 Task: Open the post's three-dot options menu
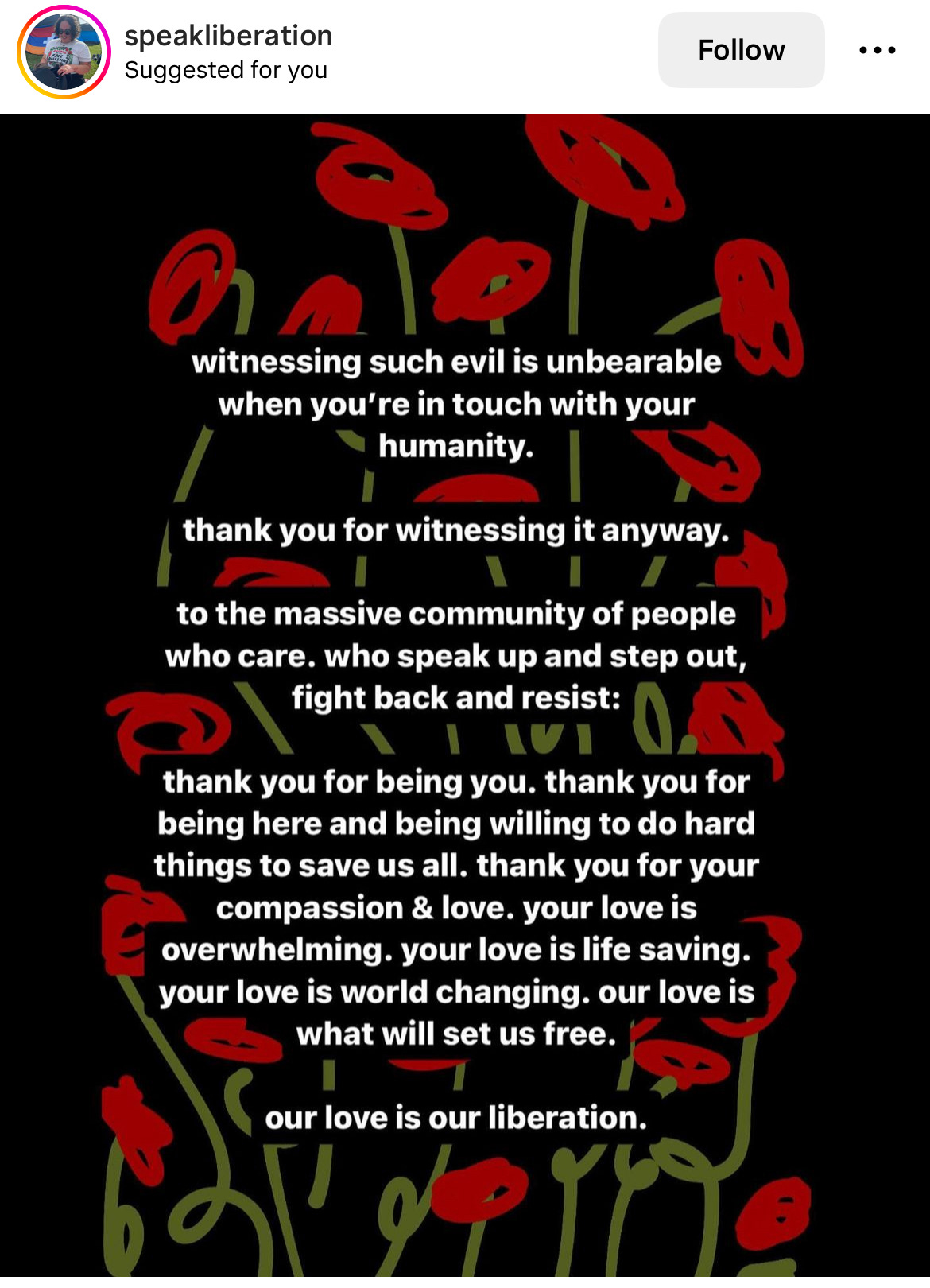click(878, 50)
